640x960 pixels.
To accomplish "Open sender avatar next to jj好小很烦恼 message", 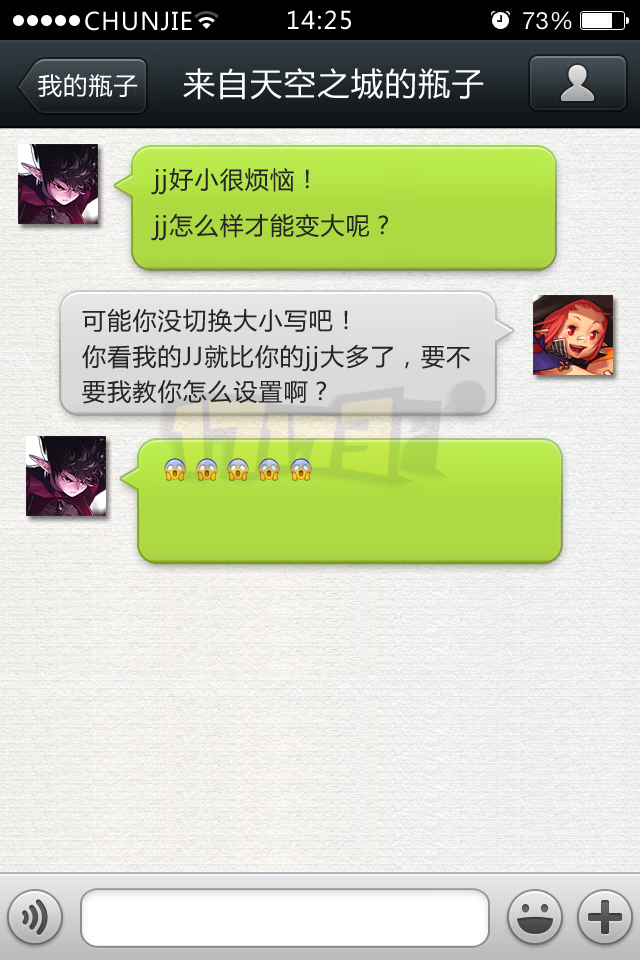I will point(58,184).
